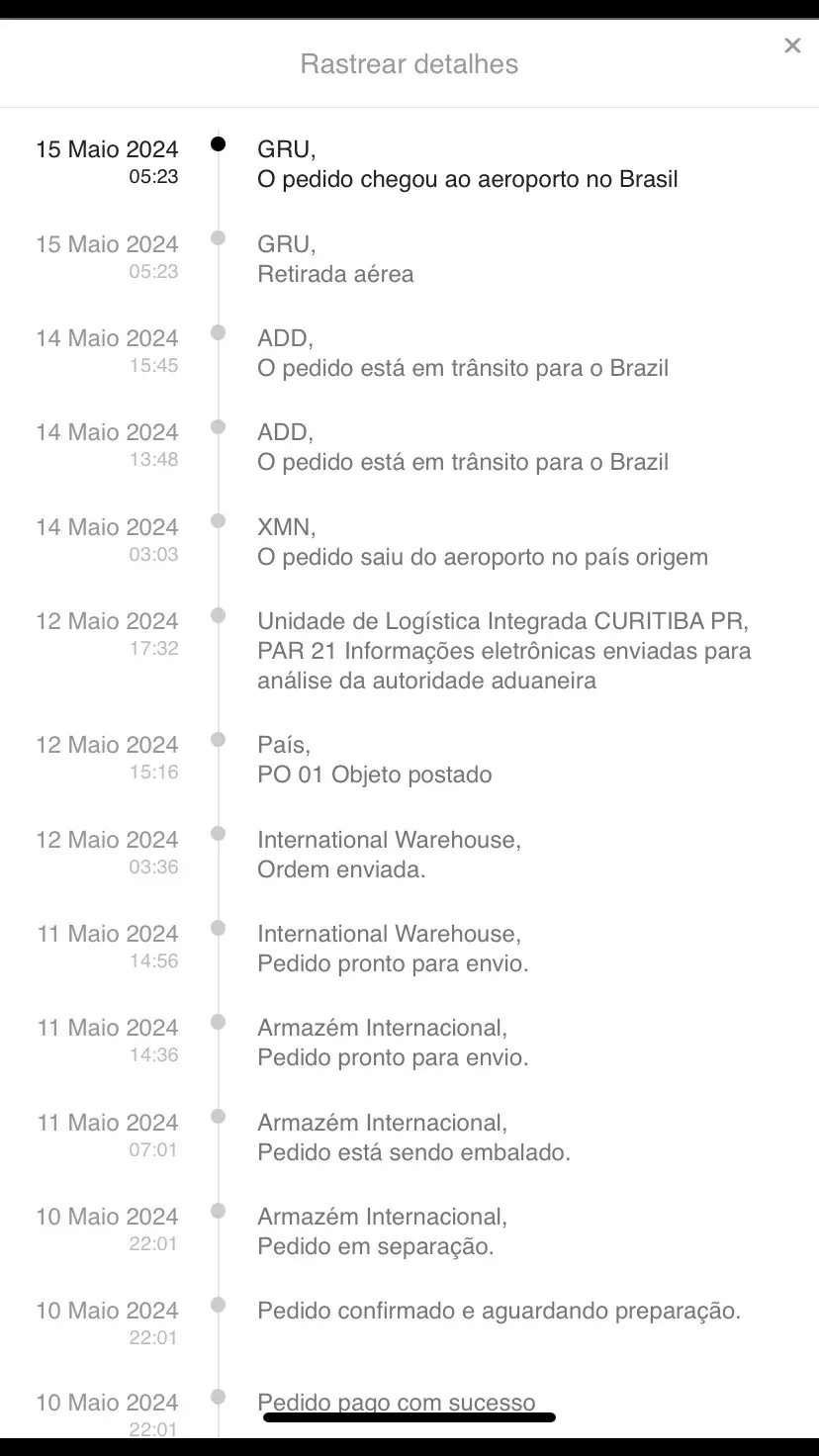Image resolution: width=819 pixels, height=1456 pixels.
Task: Select the marker beside Curitiba PR customs entry
Action: (217, 615)
